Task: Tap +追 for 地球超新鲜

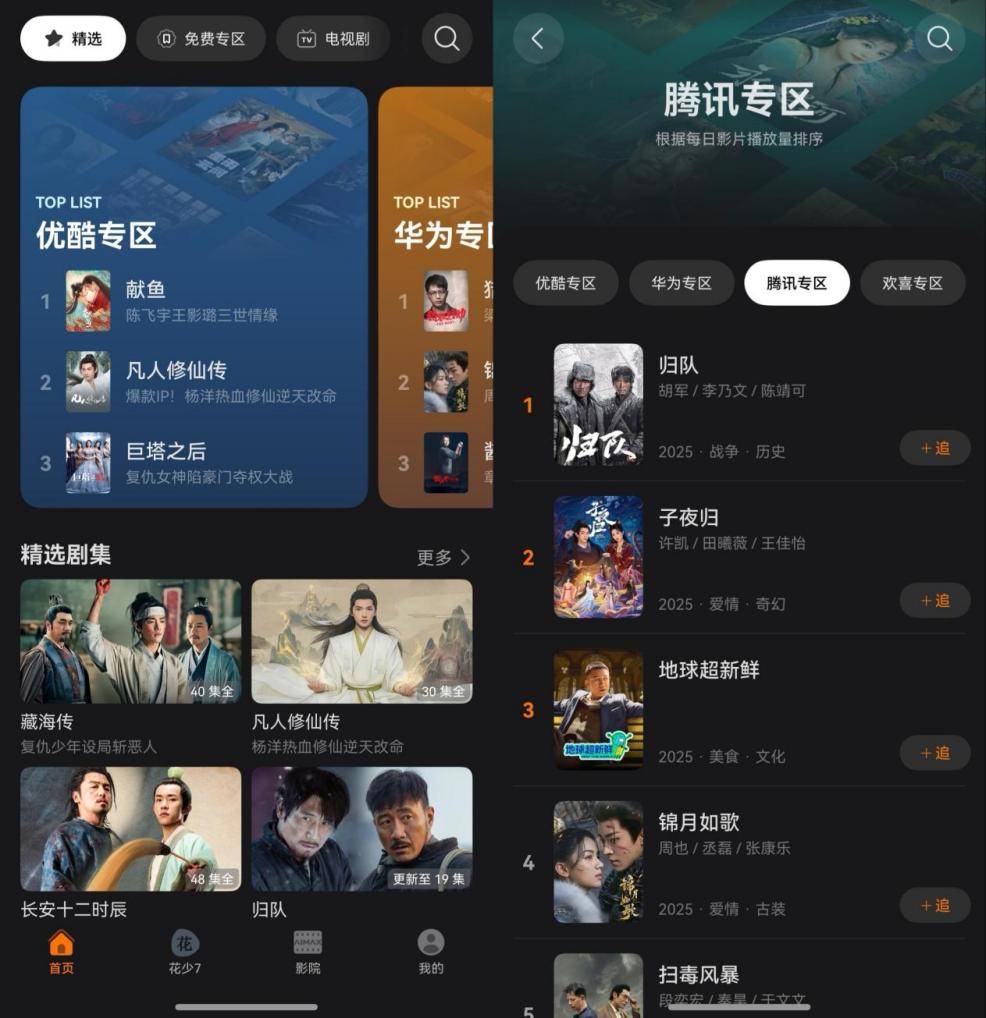Action: 935,753
